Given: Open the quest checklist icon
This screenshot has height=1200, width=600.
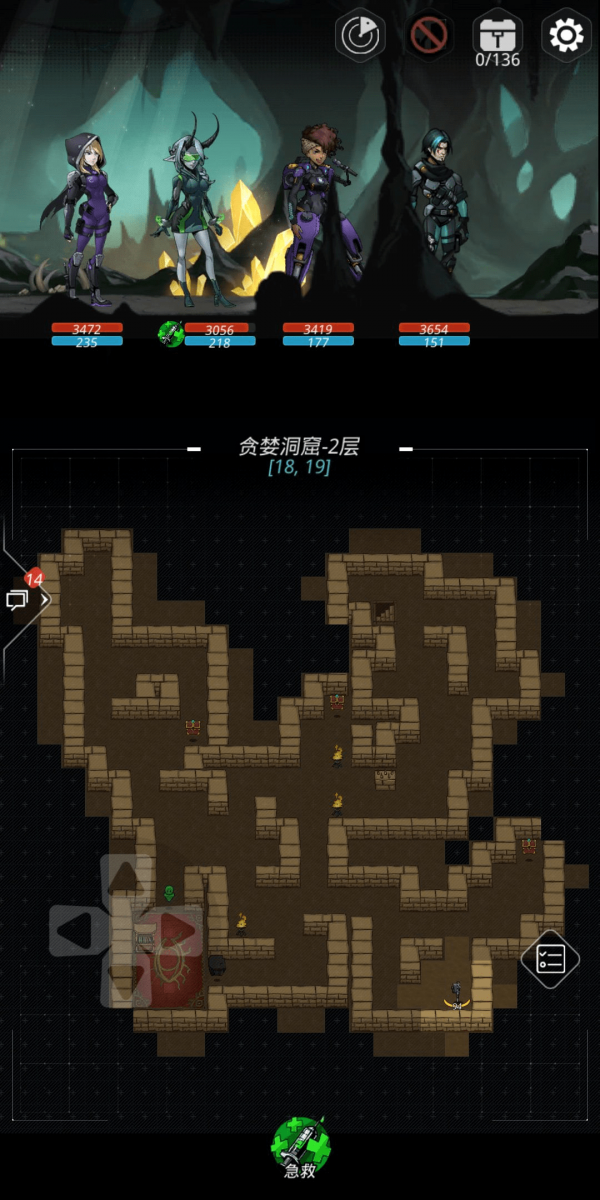Looking at the screenshot, I should pos(551,959).
